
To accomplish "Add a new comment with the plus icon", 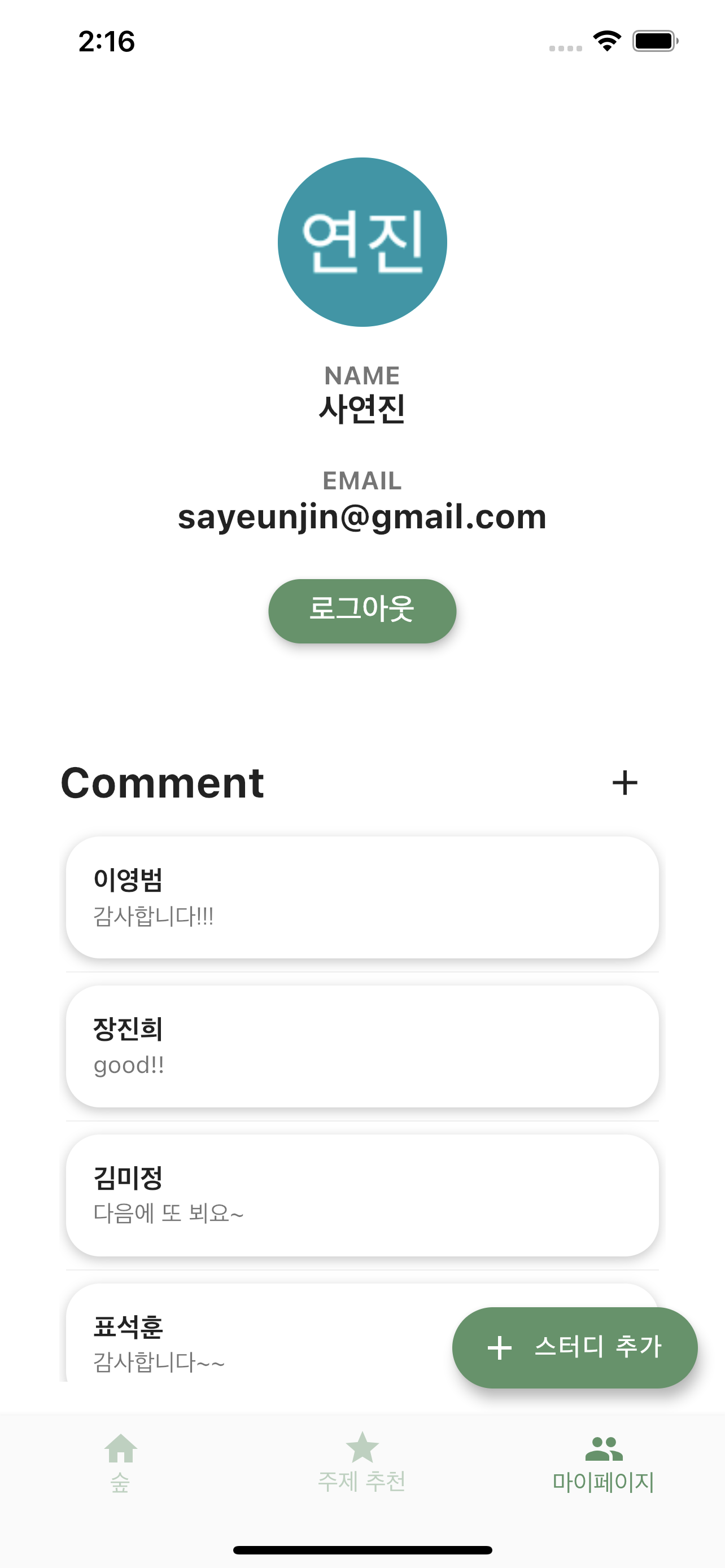I will (624, 782).
